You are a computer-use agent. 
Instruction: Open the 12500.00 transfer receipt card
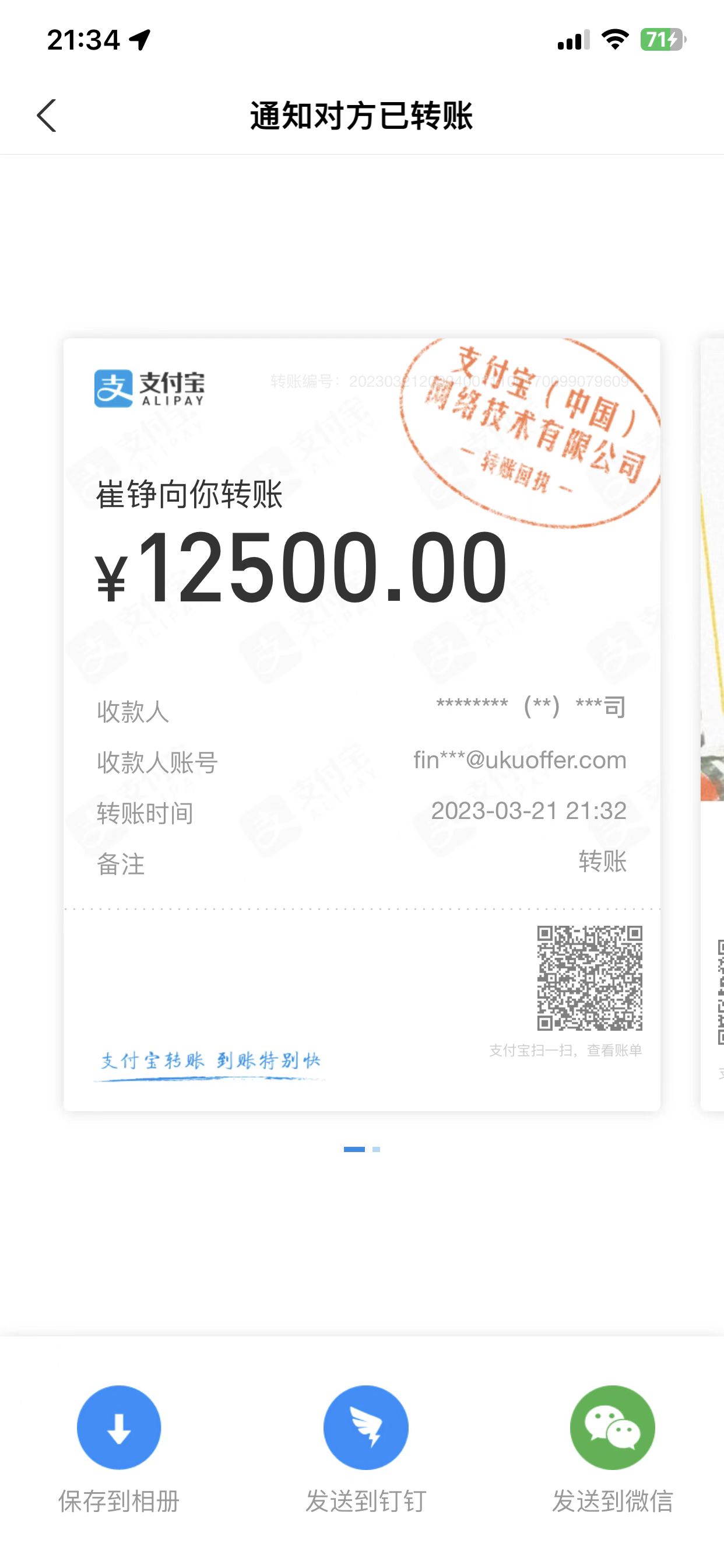click(361, 724)
